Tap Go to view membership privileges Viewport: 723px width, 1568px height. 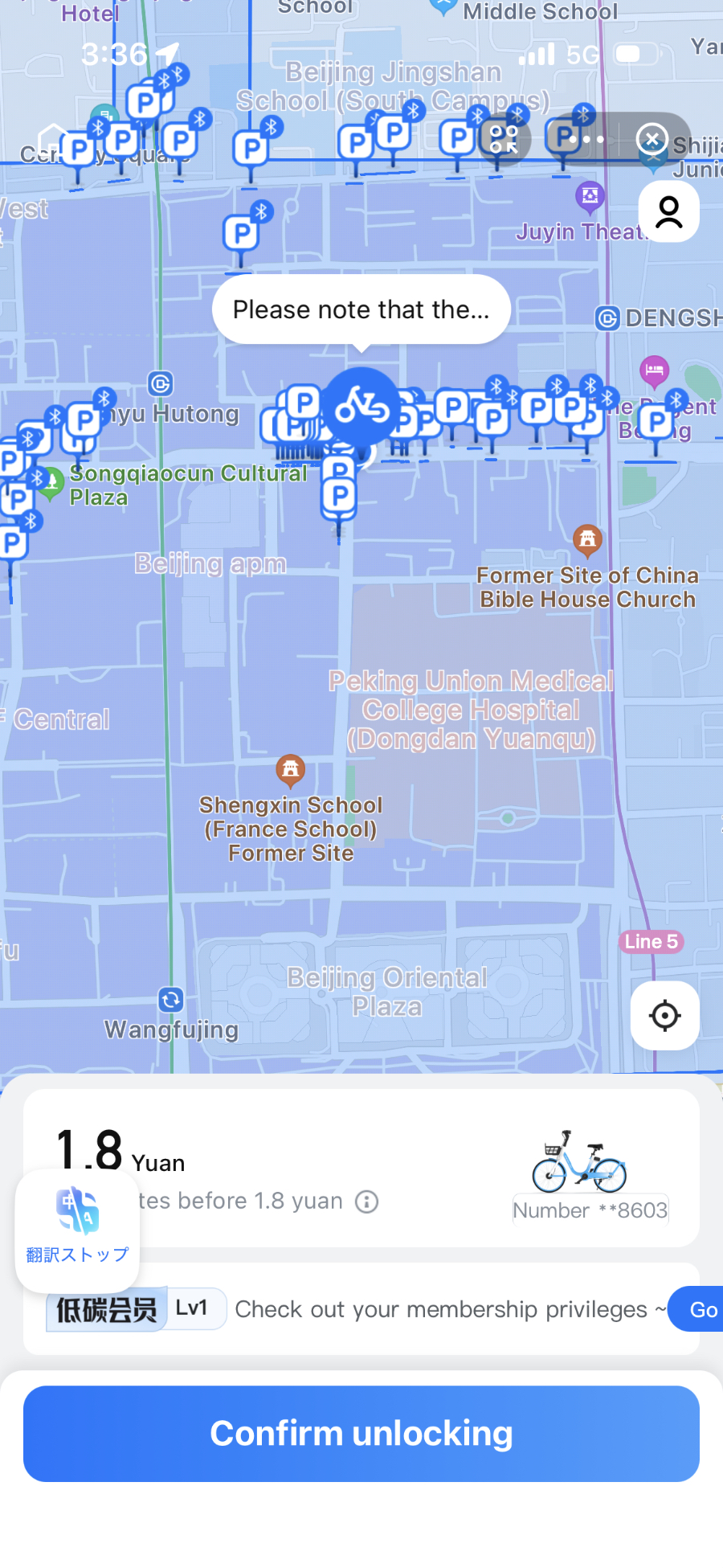pos(701,1309)
